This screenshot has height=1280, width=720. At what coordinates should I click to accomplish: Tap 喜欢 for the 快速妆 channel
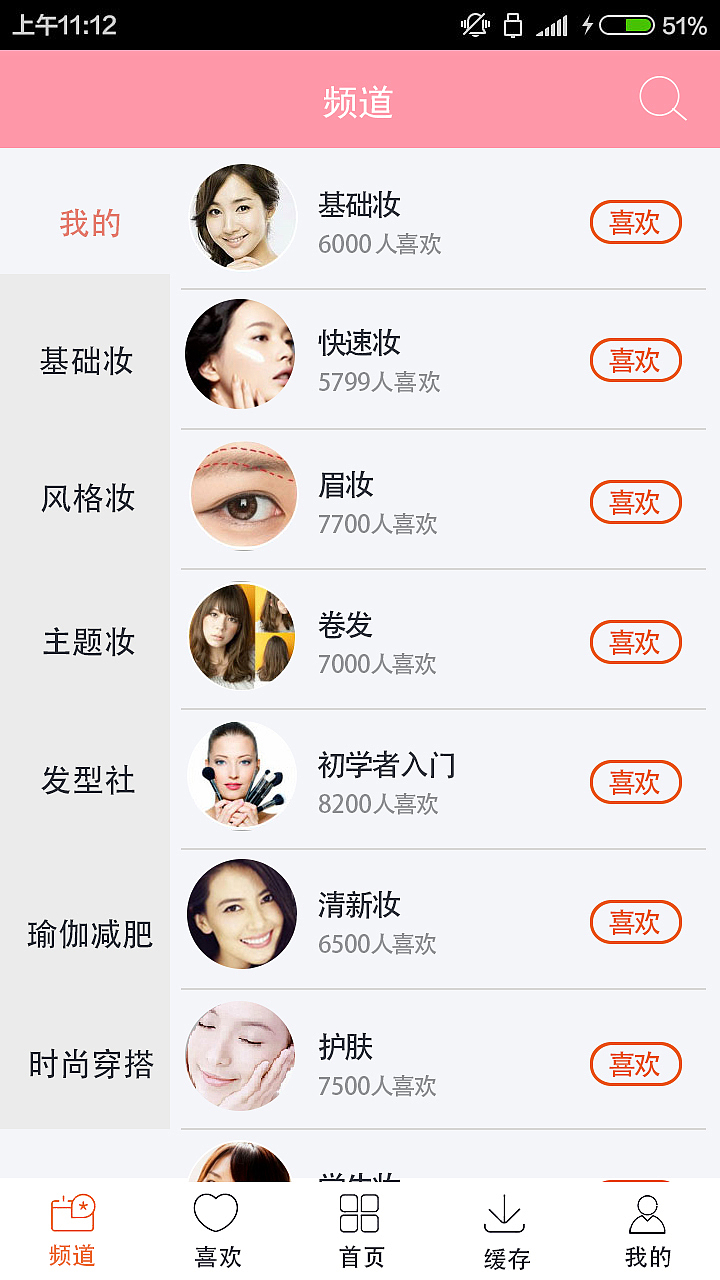coord(635,360)
